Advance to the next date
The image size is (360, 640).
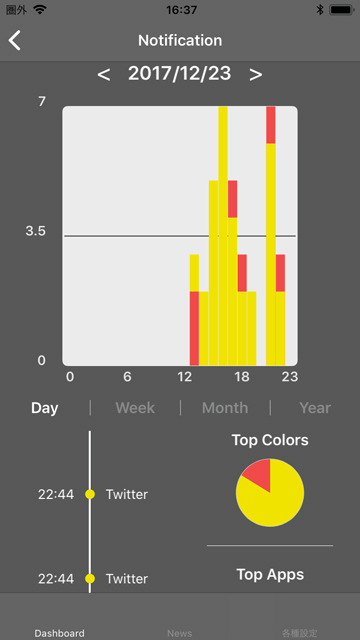[256, 74]
